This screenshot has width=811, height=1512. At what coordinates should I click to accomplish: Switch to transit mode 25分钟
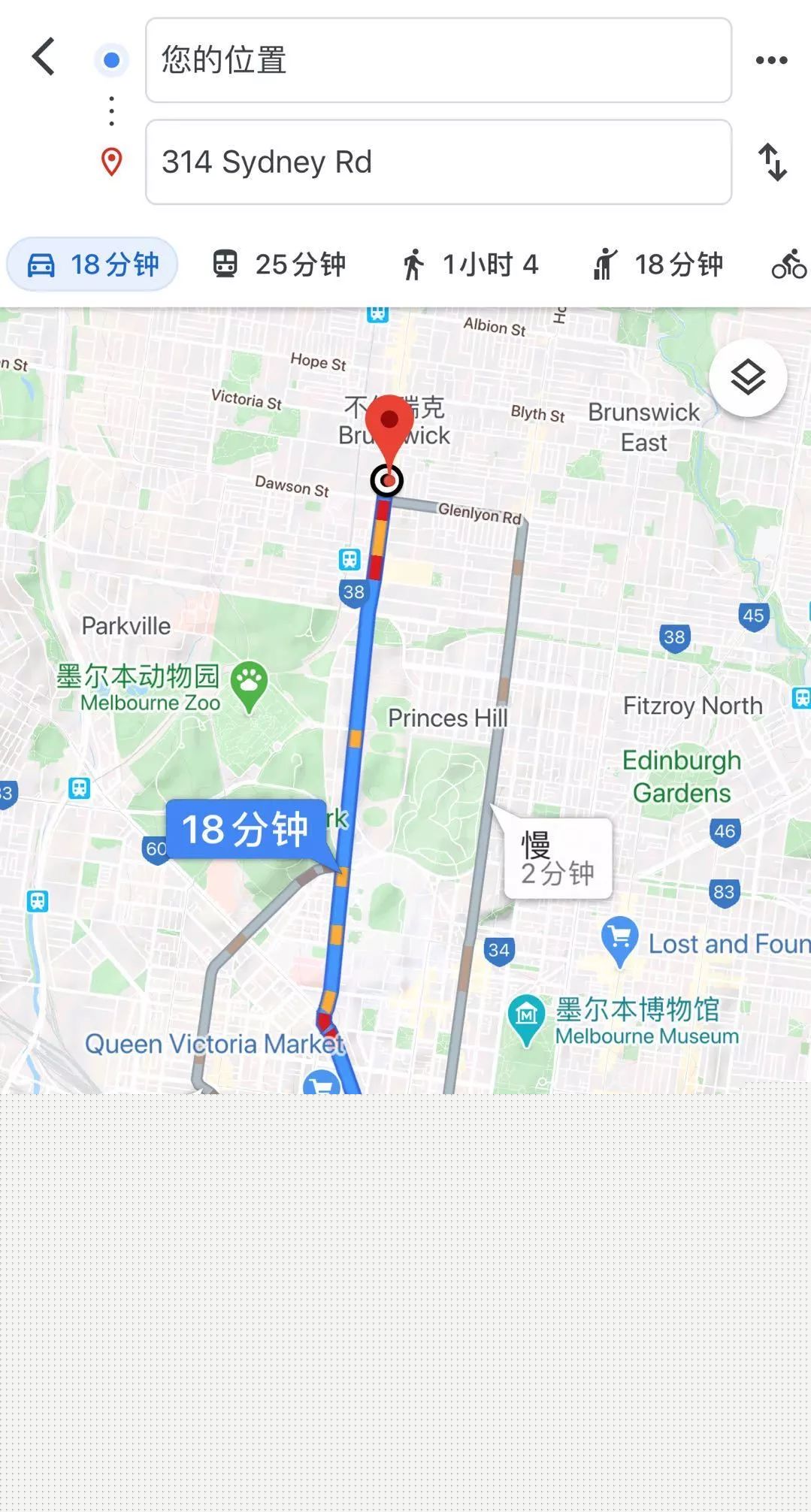tap(278, 265)
